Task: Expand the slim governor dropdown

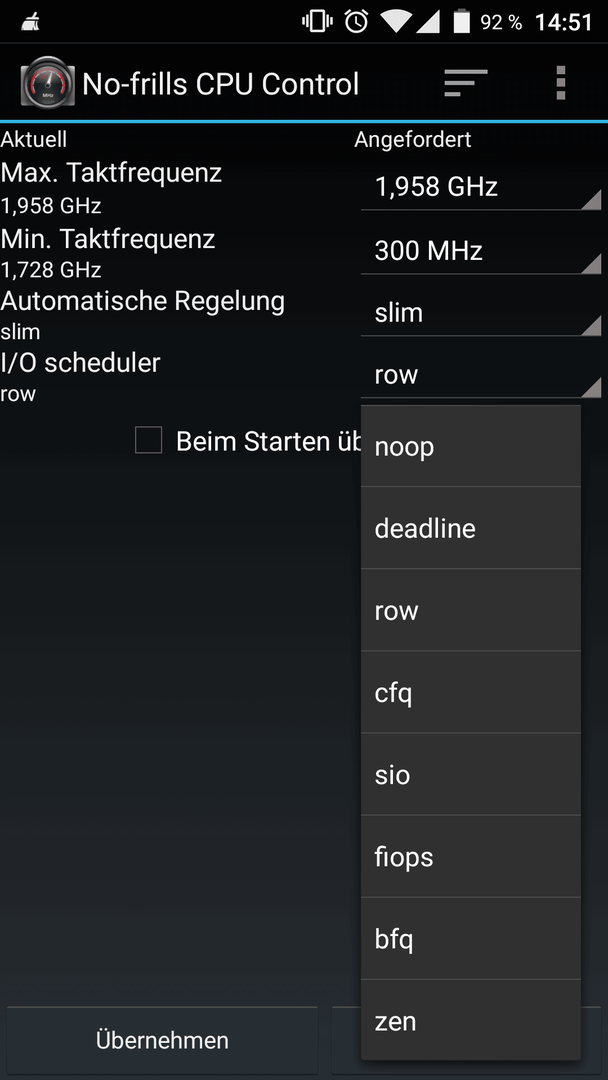Action: [x=481, y=313]
